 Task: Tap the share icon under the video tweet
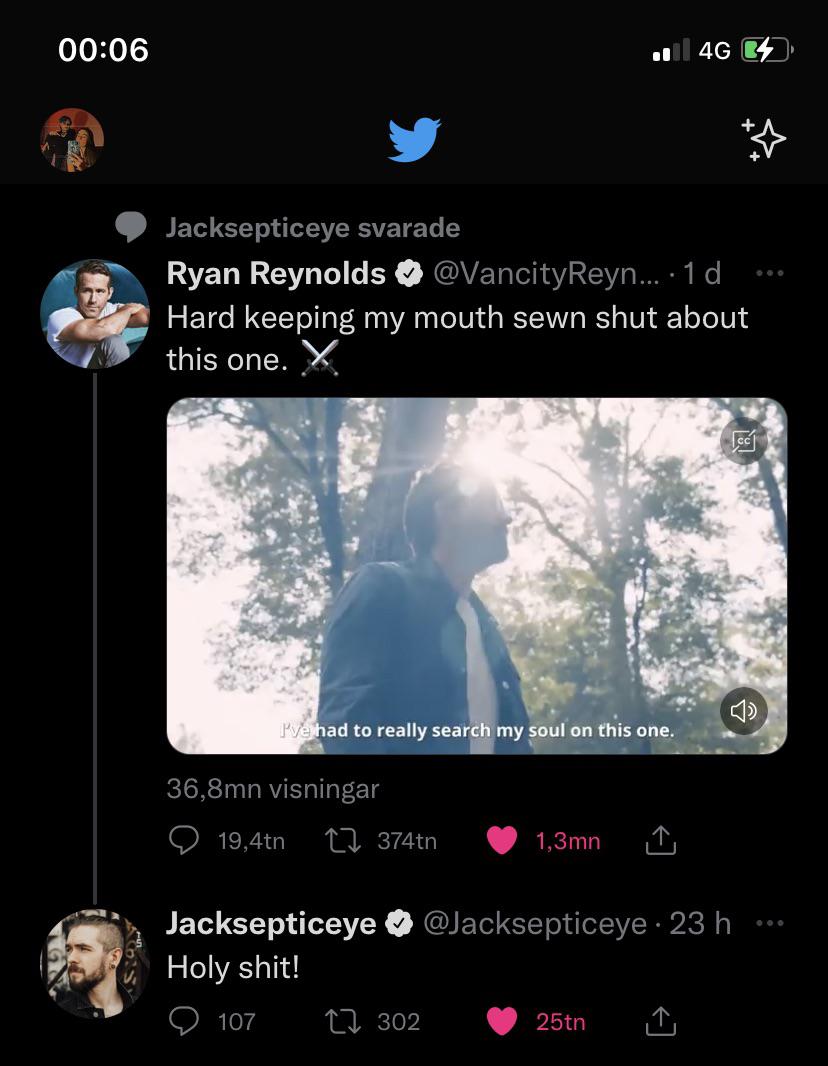(x=659, y=840)
